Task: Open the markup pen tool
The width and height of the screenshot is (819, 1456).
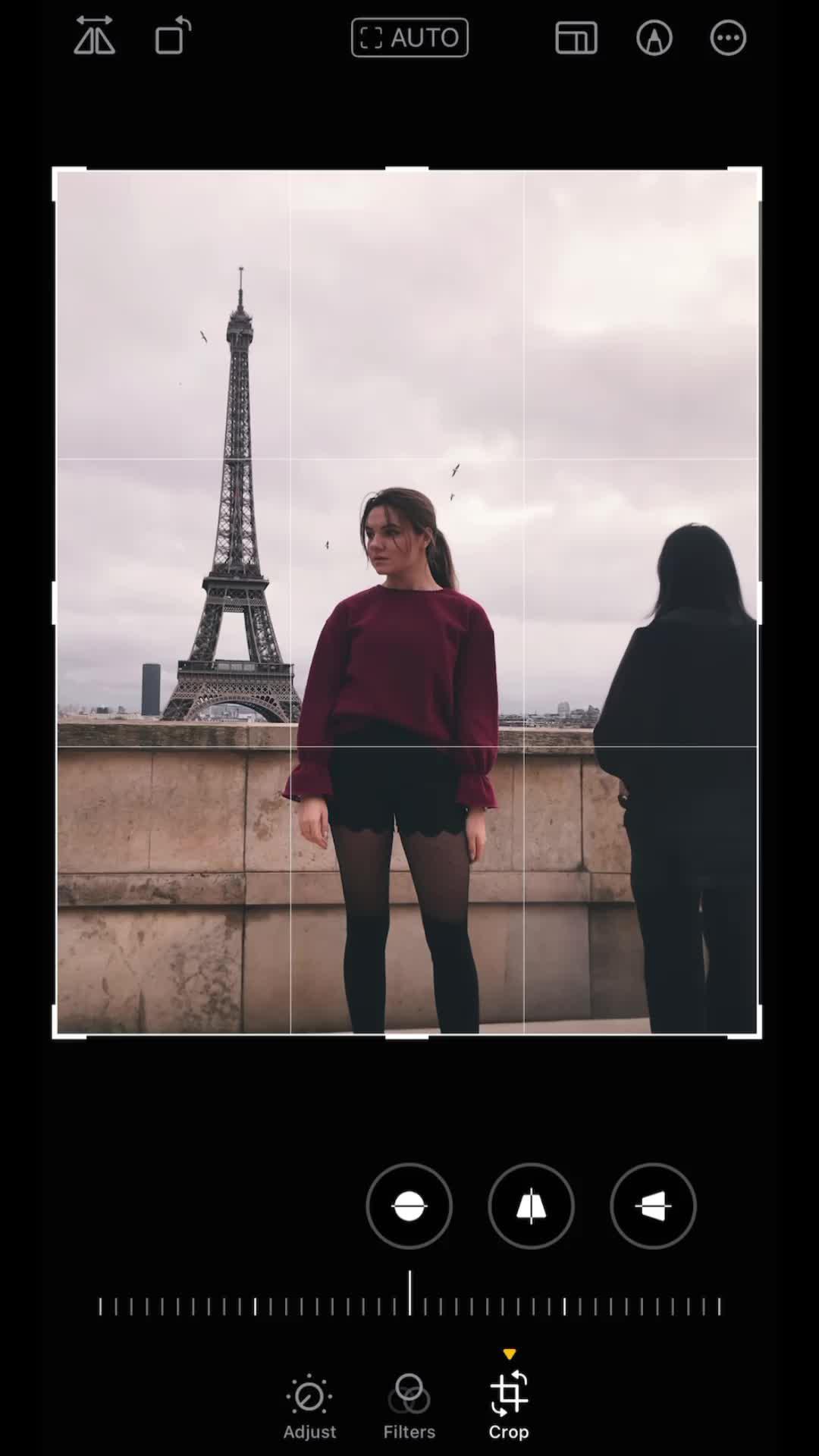Action: pos(654,37)
